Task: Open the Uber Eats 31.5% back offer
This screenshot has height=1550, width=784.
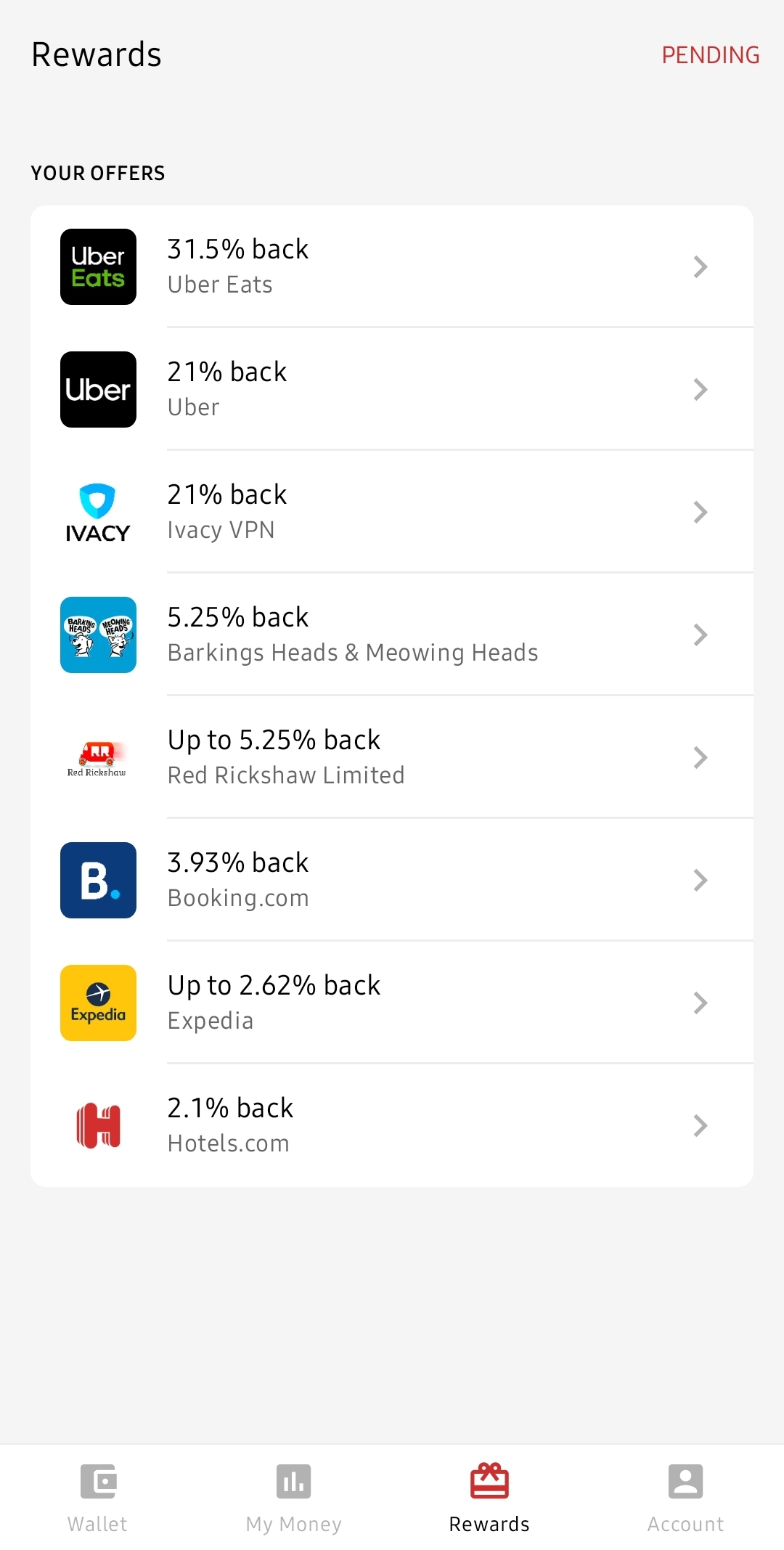Action: (392, 266)
